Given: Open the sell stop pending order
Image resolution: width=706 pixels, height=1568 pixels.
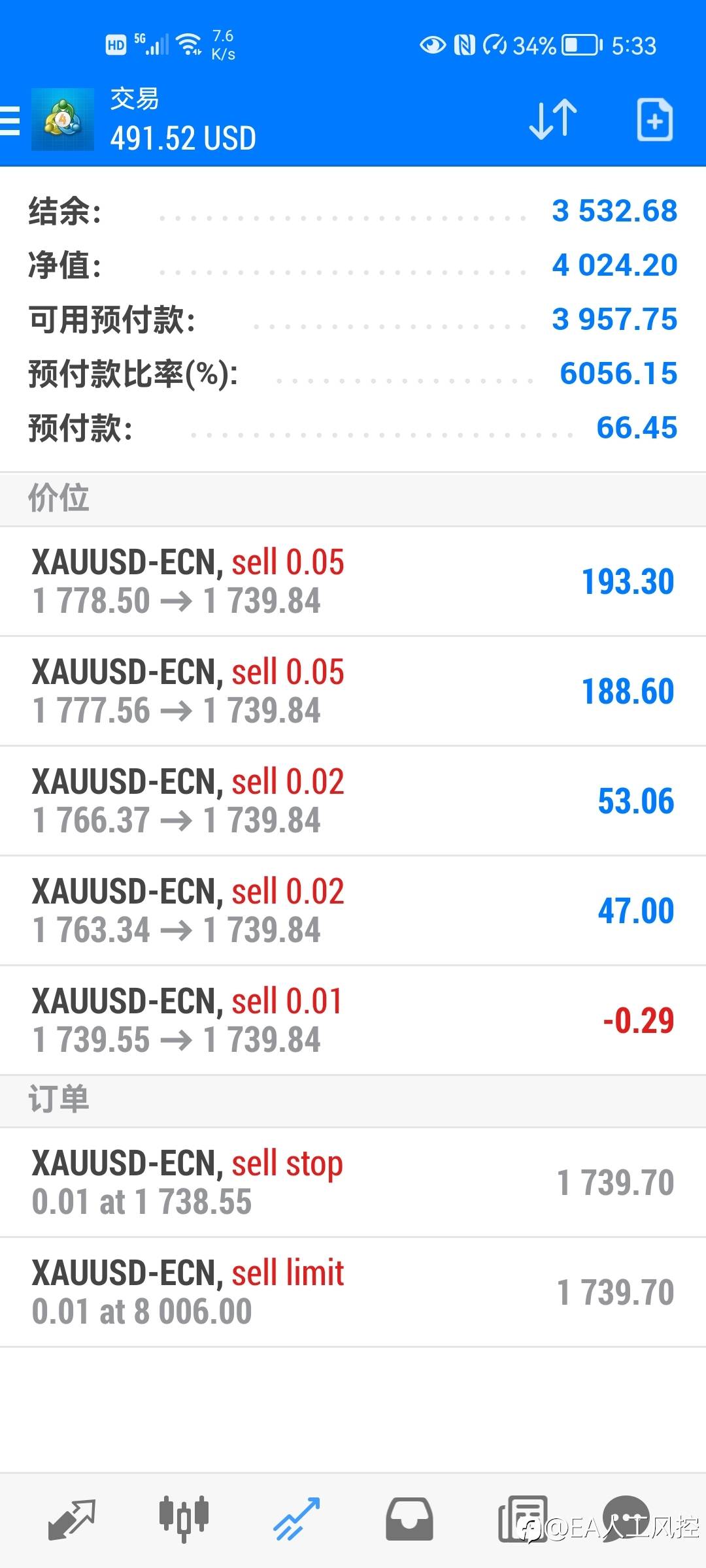Looking at the screenshot, I should click(x=353, y=1182).
